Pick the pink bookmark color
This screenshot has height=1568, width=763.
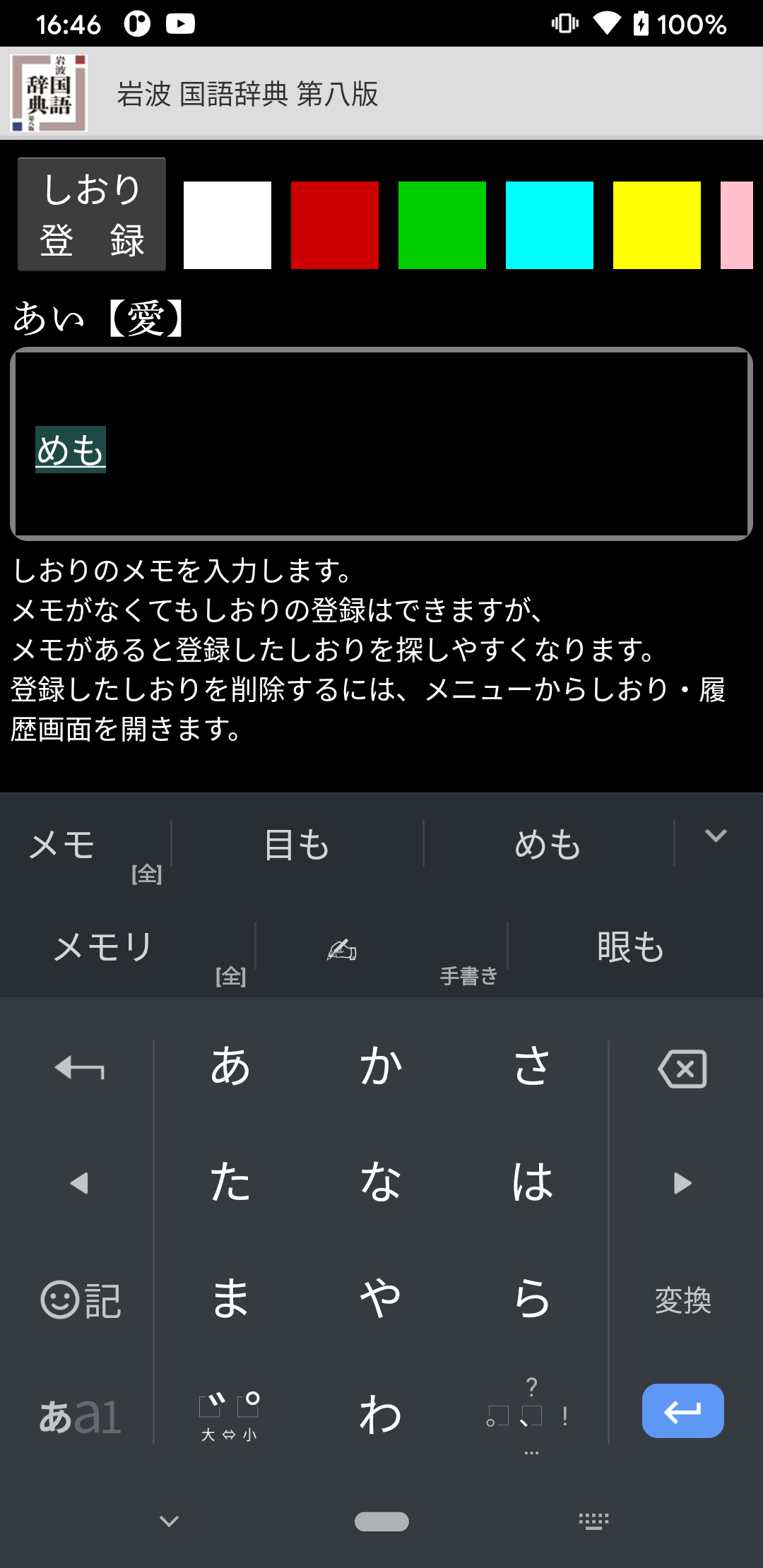pyautogui.click(x=738, y=225)
